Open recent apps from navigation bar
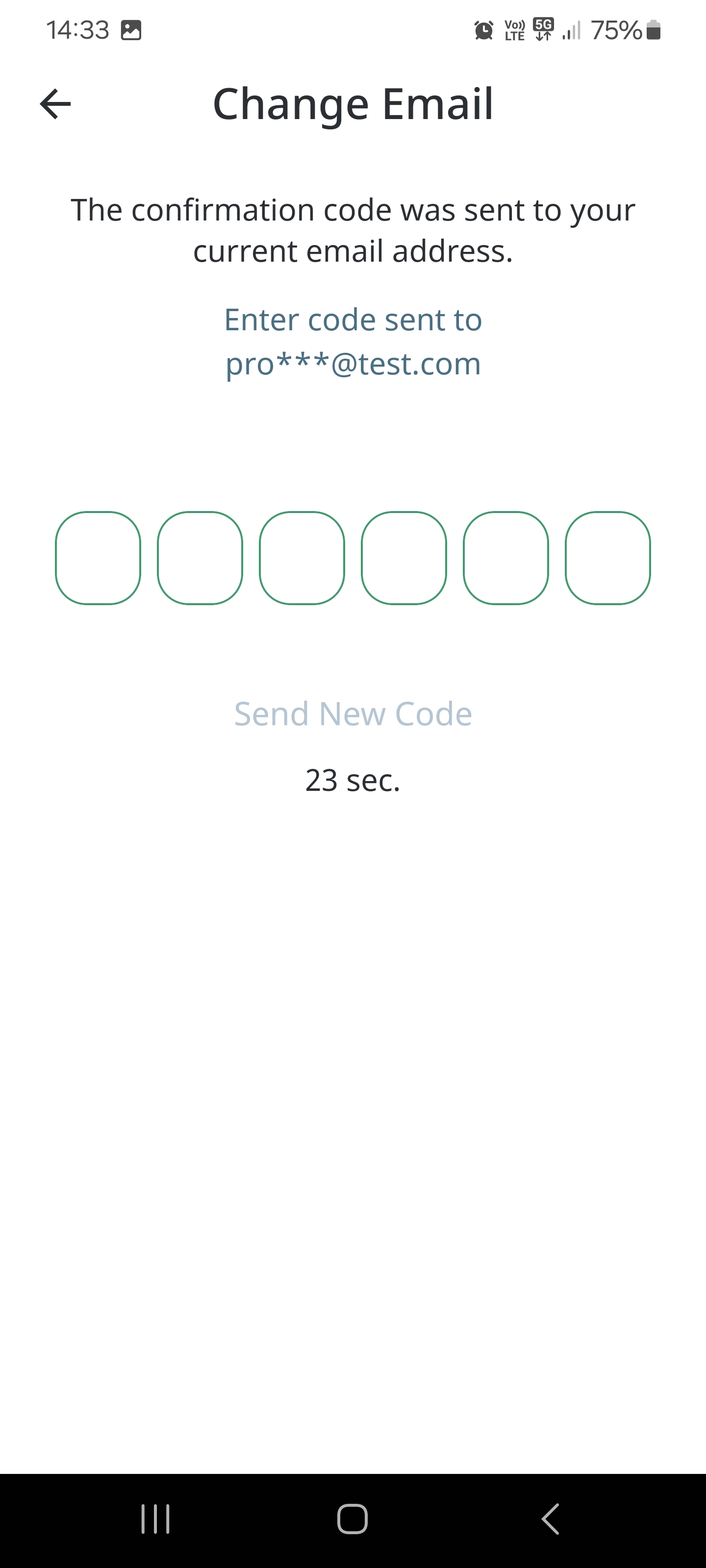706x1568 pixels. [155, 1519]
